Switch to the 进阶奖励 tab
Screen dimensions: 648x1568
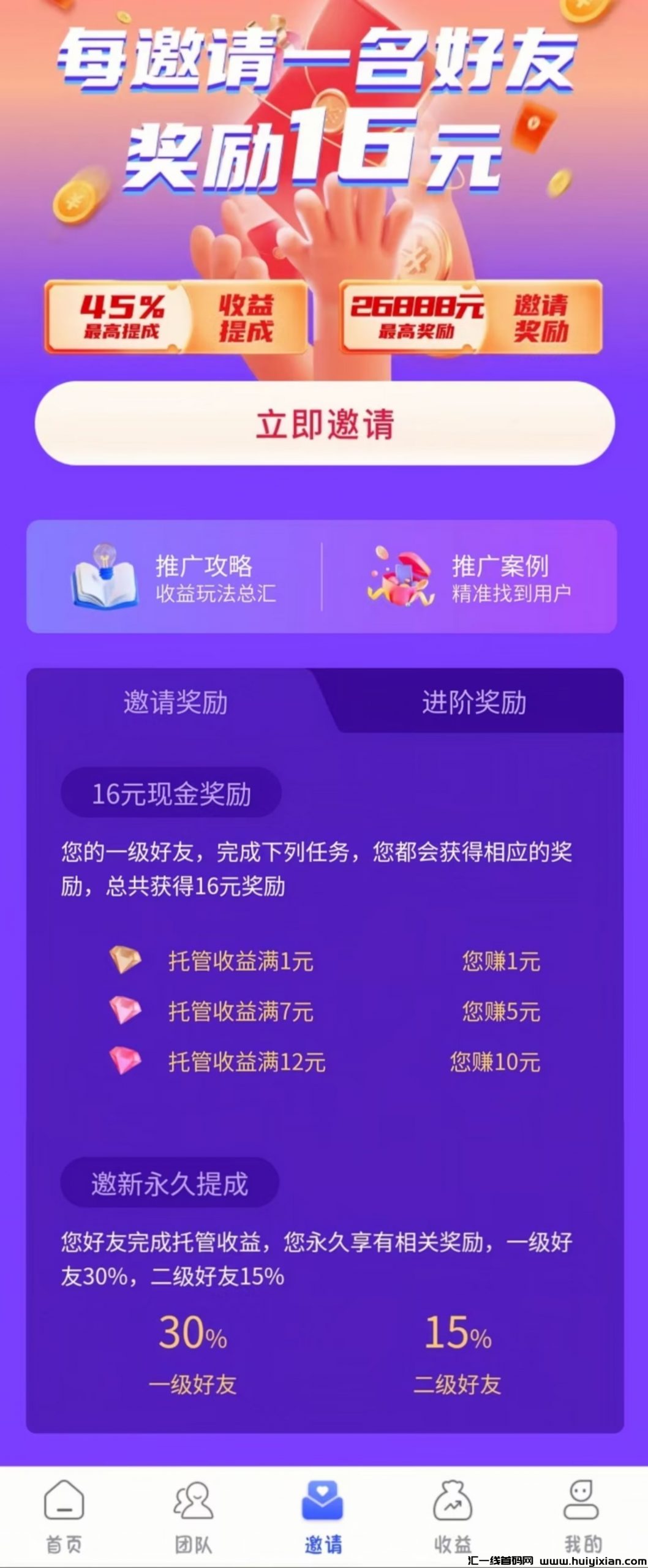(x=473, y=702)
